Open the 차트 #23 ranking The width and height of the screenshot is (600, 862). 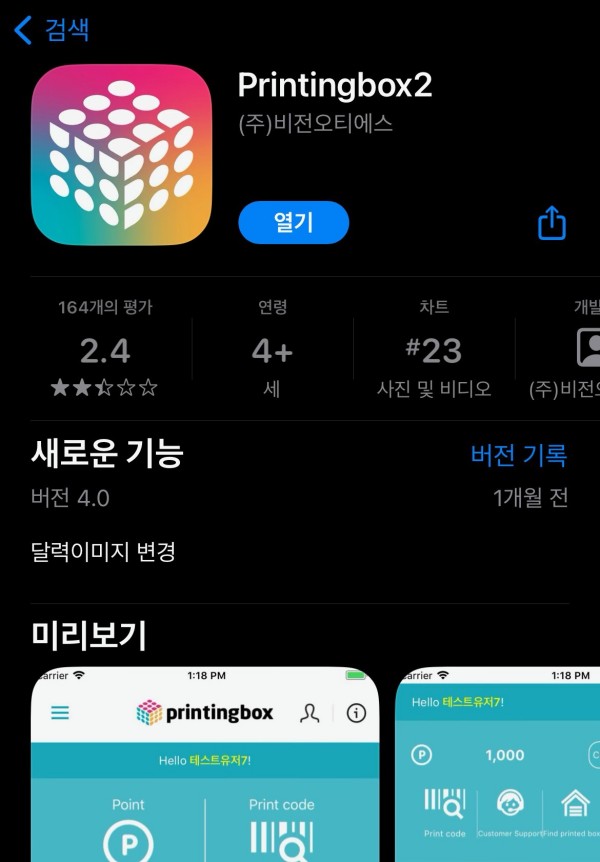(x=434, y=350)
